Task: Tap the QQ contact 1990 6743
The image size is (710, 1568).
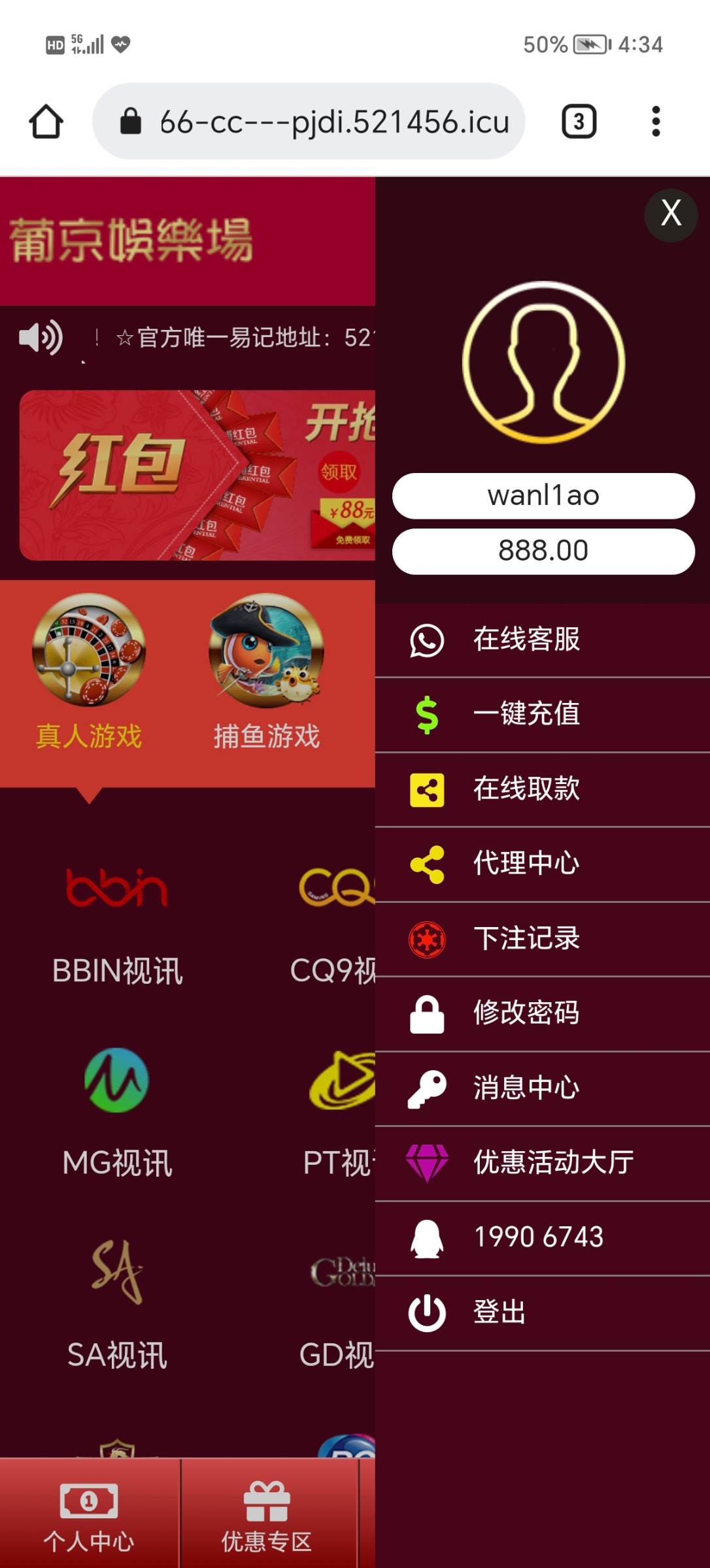Action: tap(538, 1237)
